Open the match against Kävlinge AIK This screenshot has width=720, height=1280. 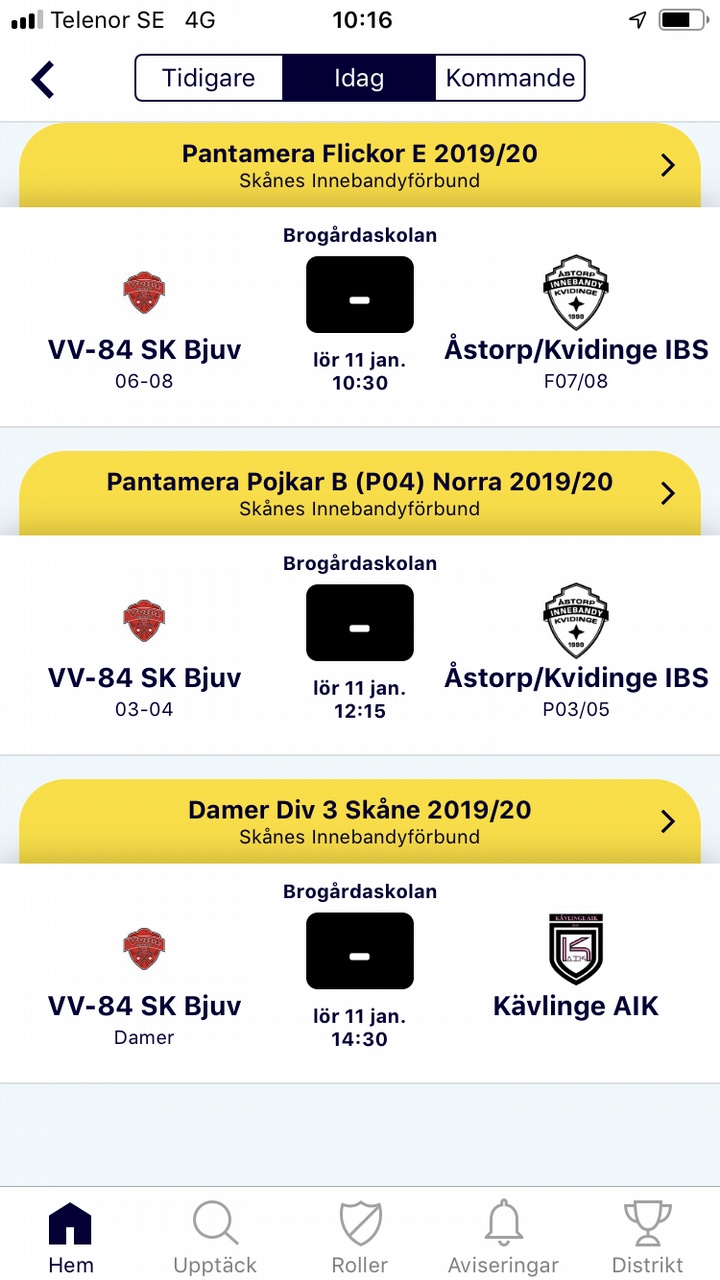tap(360, 974)
